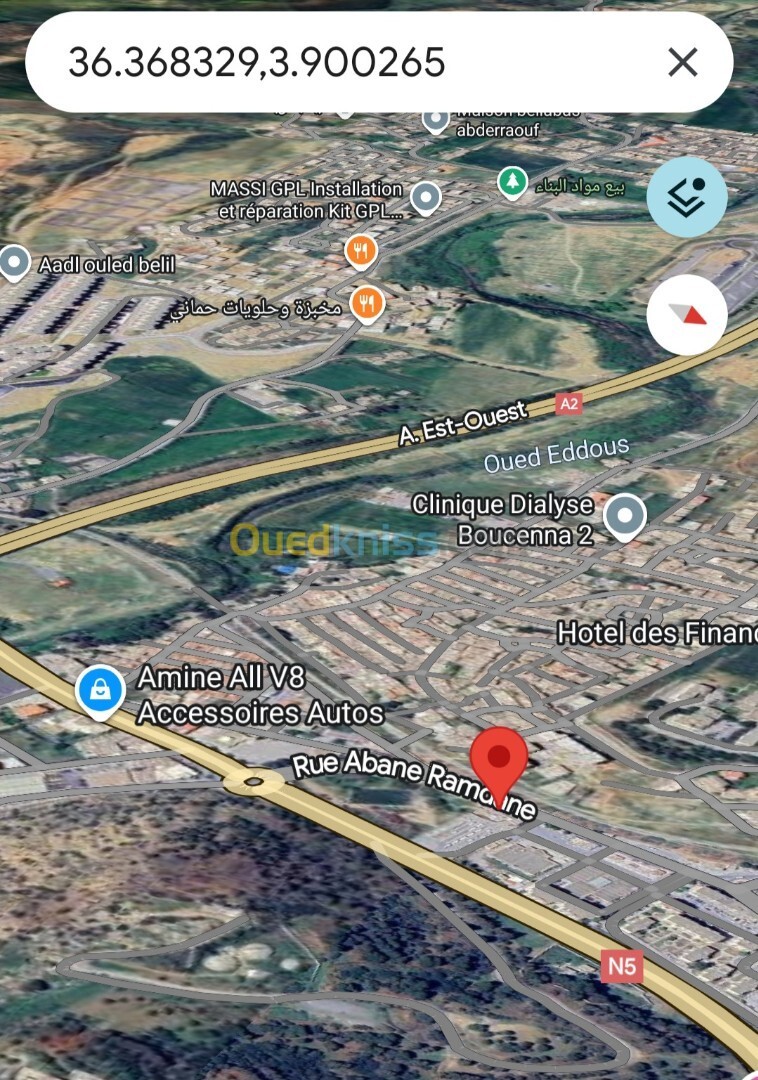
Task: Open the Aadl ouled belil marker
Action: 14,263
